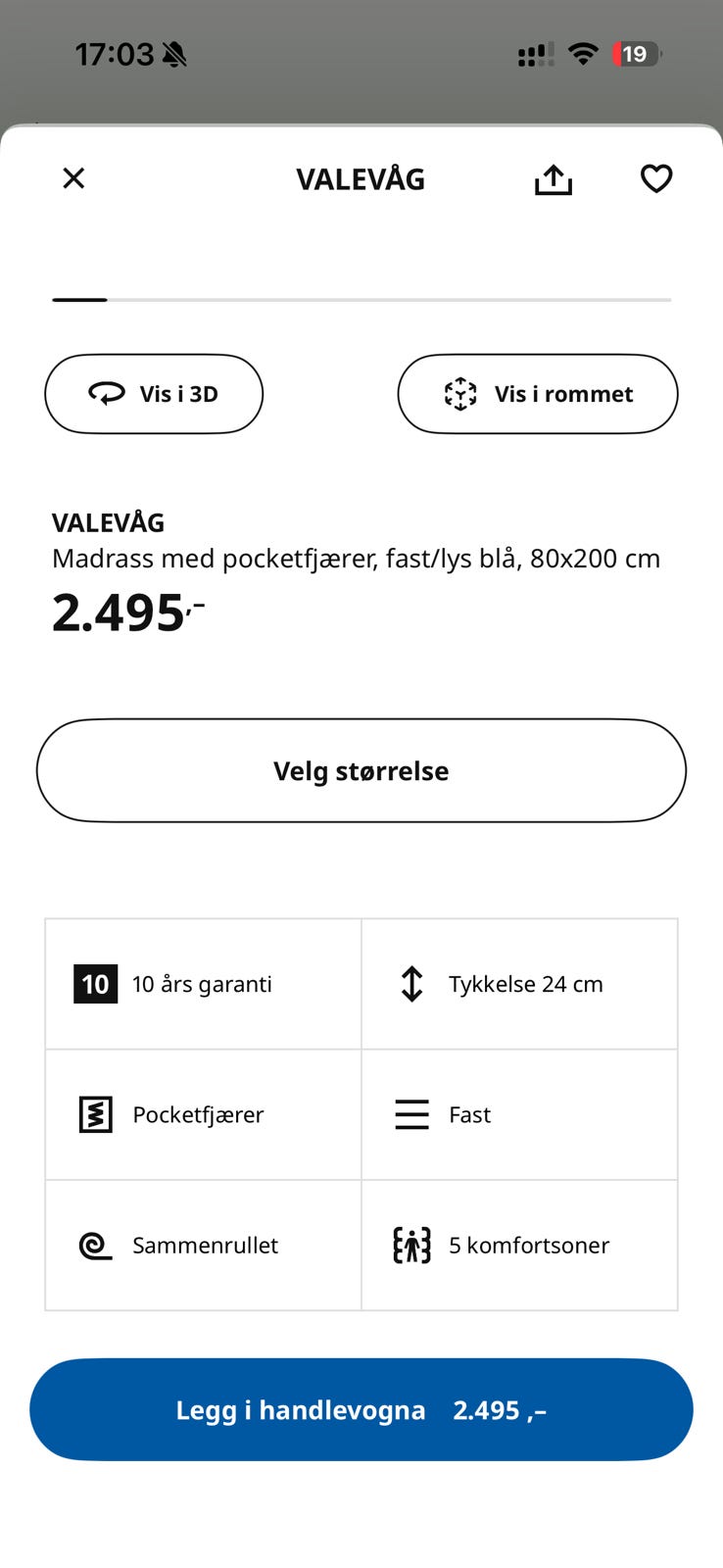Tap the AR cube icon beside Vis i rommet
Screen dimensions: 723x1568
click(x=460, y=394)
